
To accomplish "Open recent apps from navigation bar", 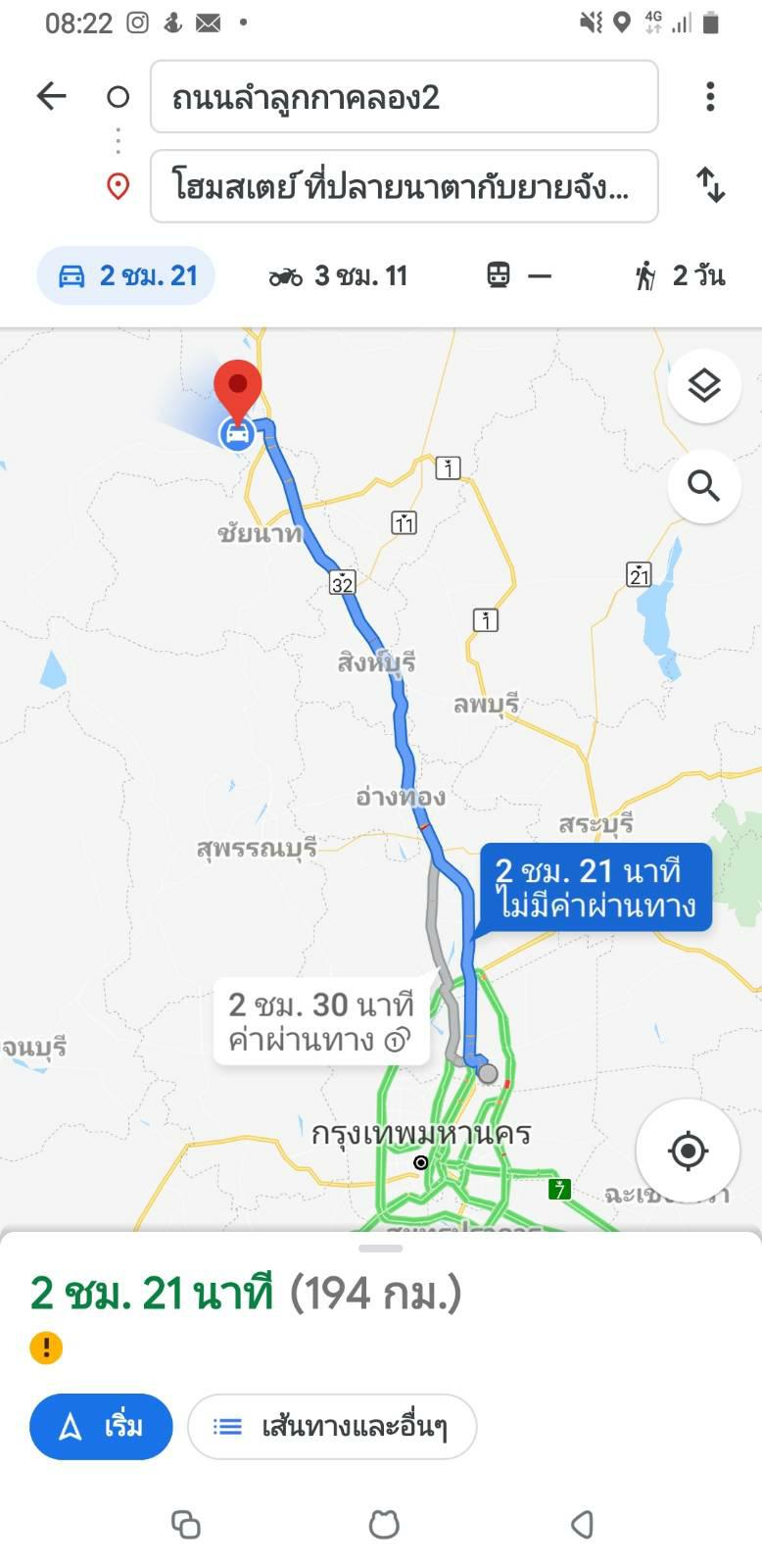I will [186, 1524].
